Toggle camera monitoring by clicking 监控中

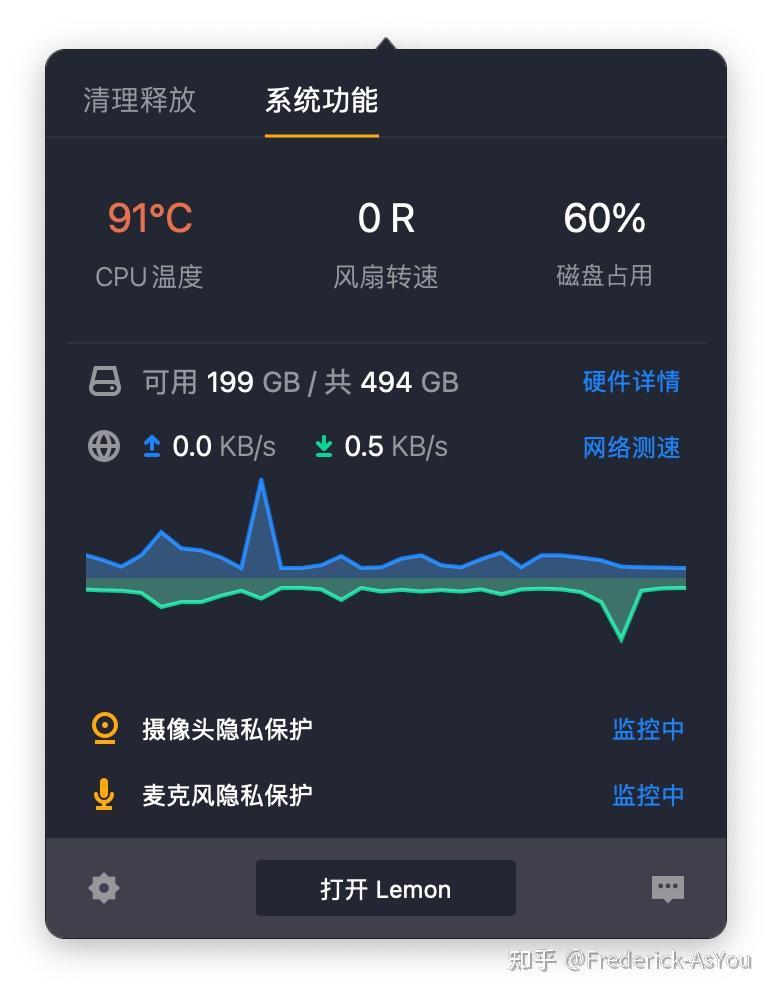[x=648, y=729]
